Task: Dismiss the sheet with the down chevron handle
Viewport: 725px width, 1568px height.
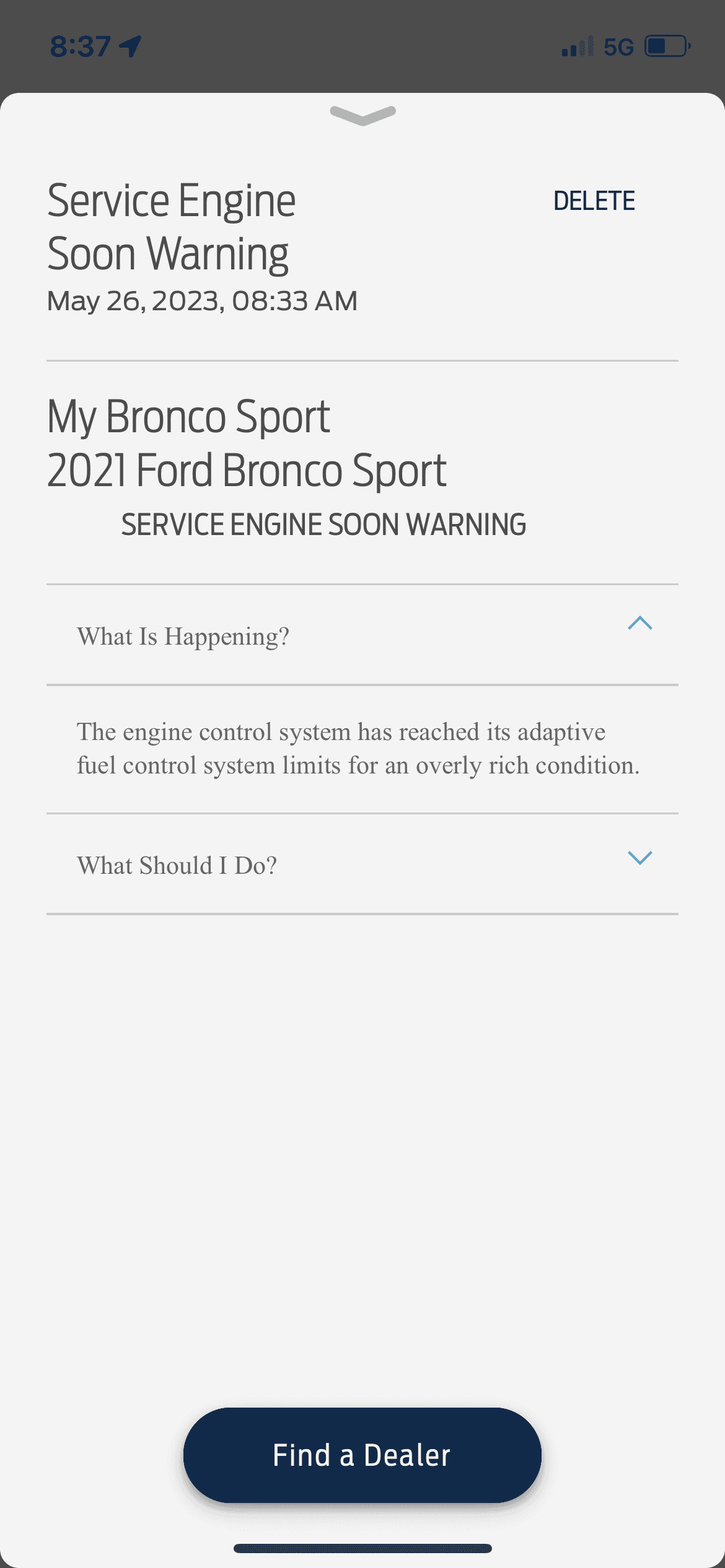Action: coord(362,115)
